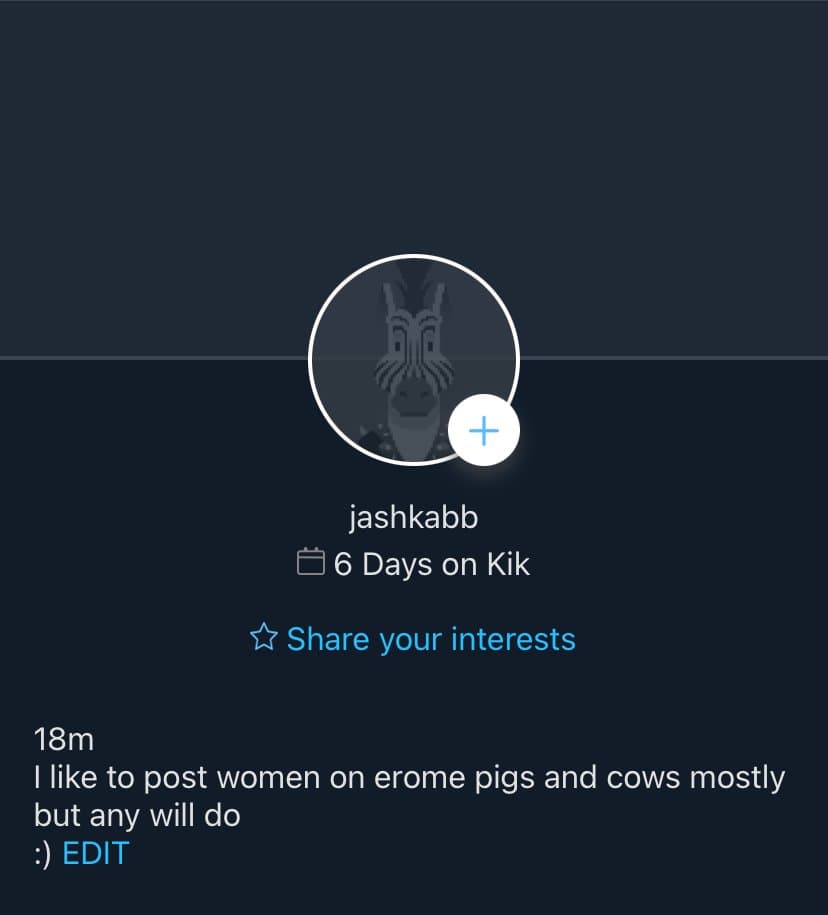Viewport: 828px width, 915px height.
Task: Open the Share your interests link
Action: (431, 638)
